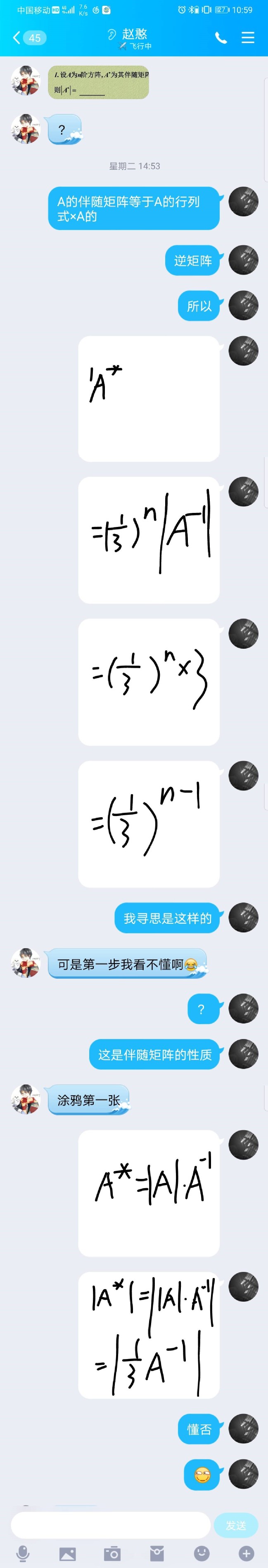Tap 赵憨's avatar beside 涂鸦第一张
The width and height of the screenshot is (268, 1568).
[x=26, y=1100]
